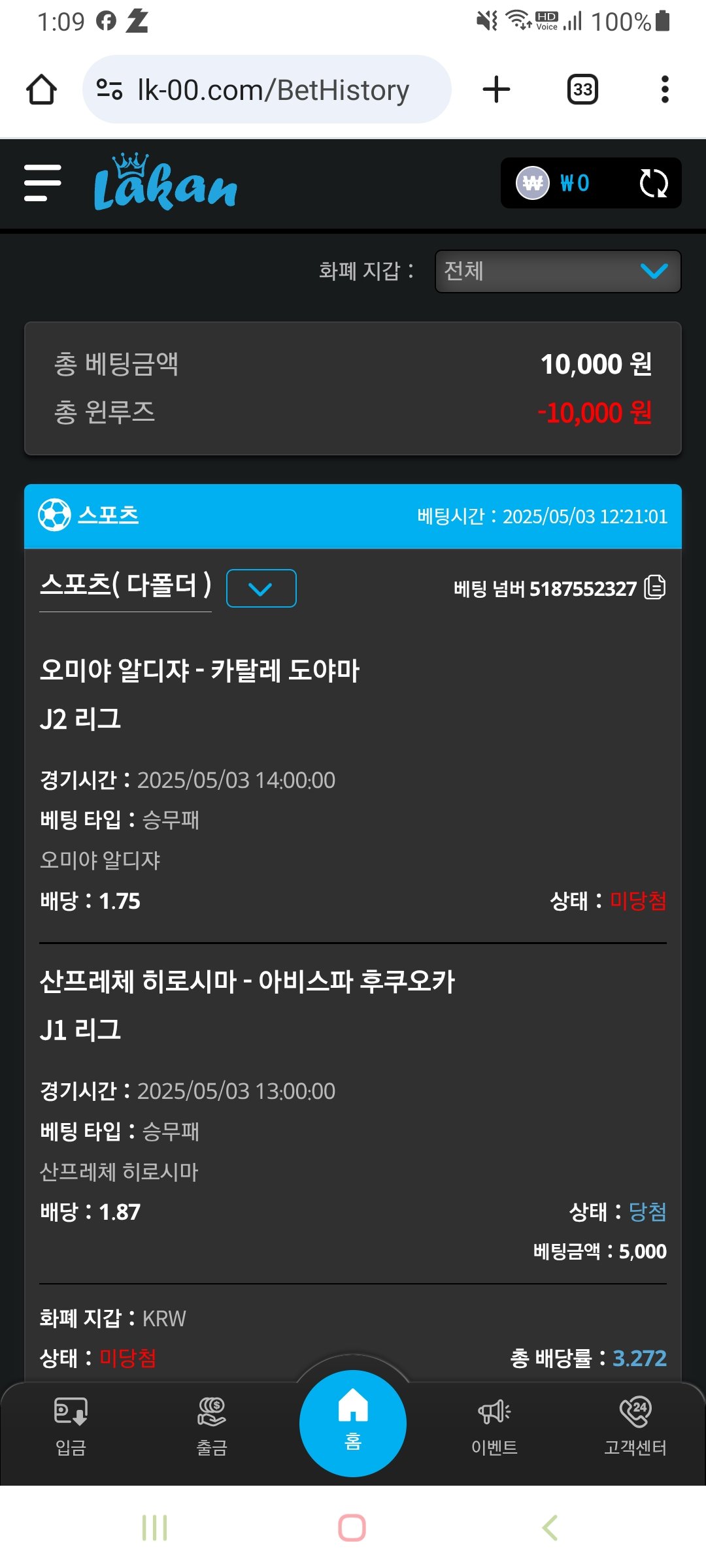Go to the browser home page
This screenshot has width=706, height=1568.
click(x=41, y=90)
